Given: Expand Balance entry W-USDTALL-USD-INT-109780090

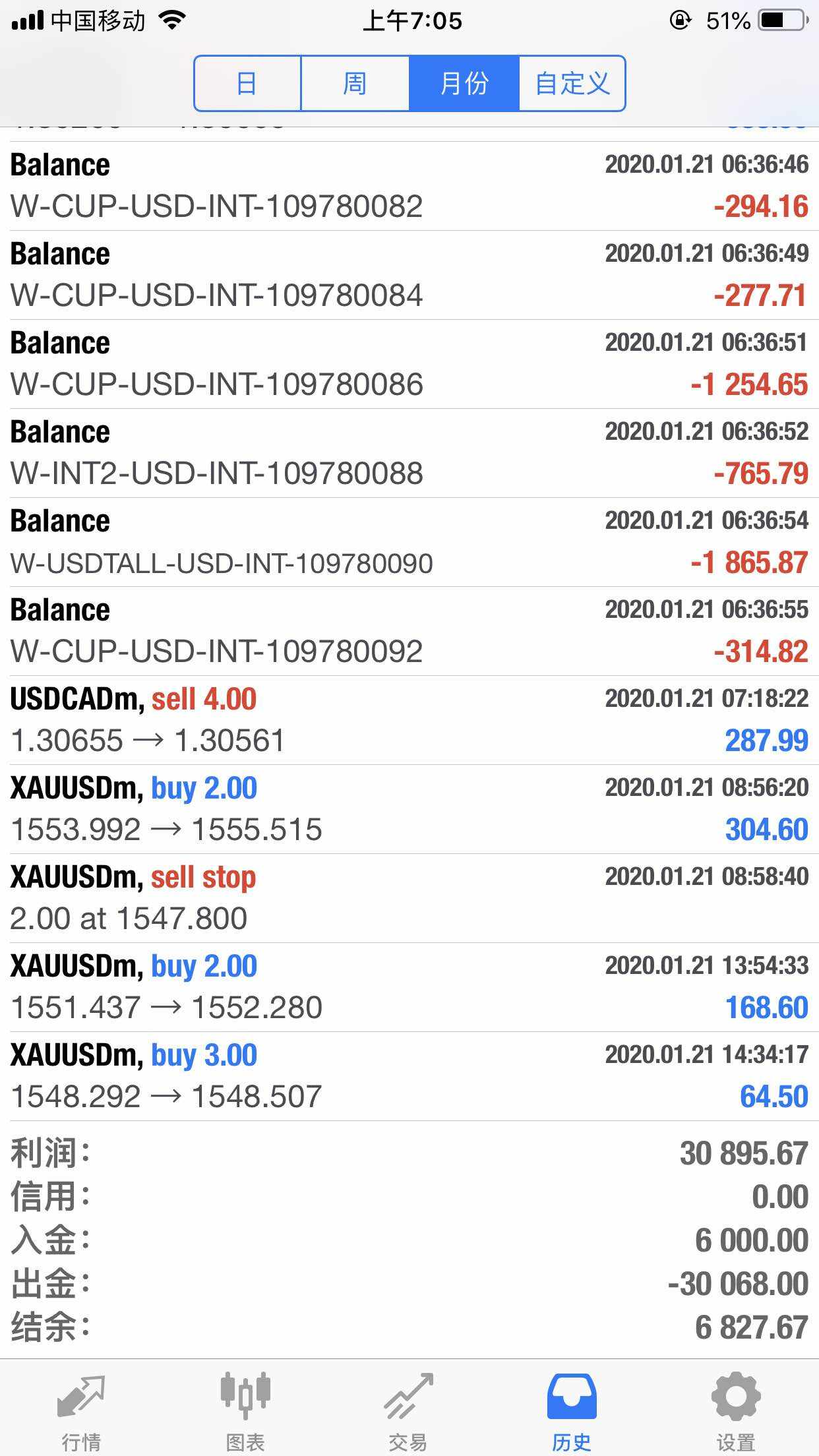Looking at the screenshot, I should coord(409,542).
